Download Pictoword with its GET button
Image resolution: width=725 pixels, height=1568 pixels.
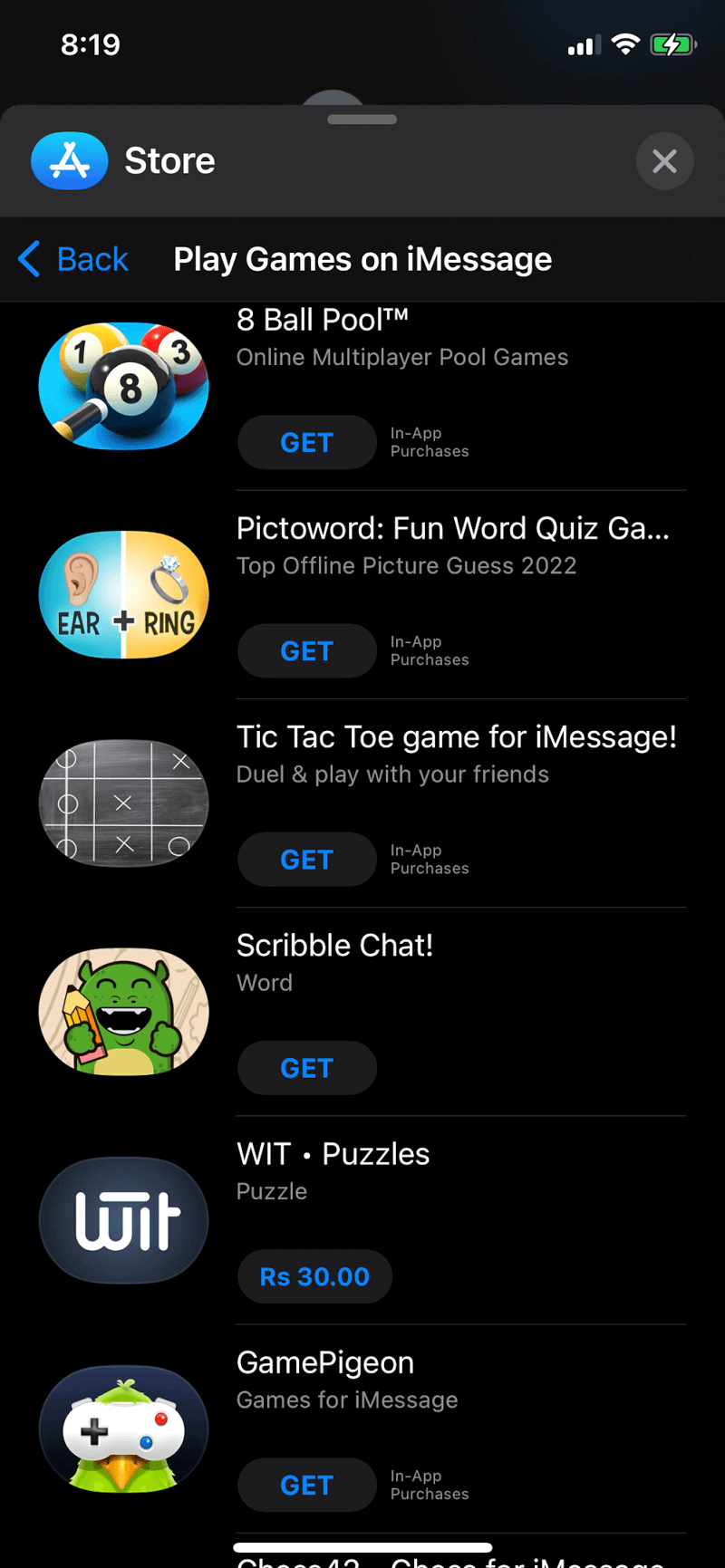click(x=306, y=650)
